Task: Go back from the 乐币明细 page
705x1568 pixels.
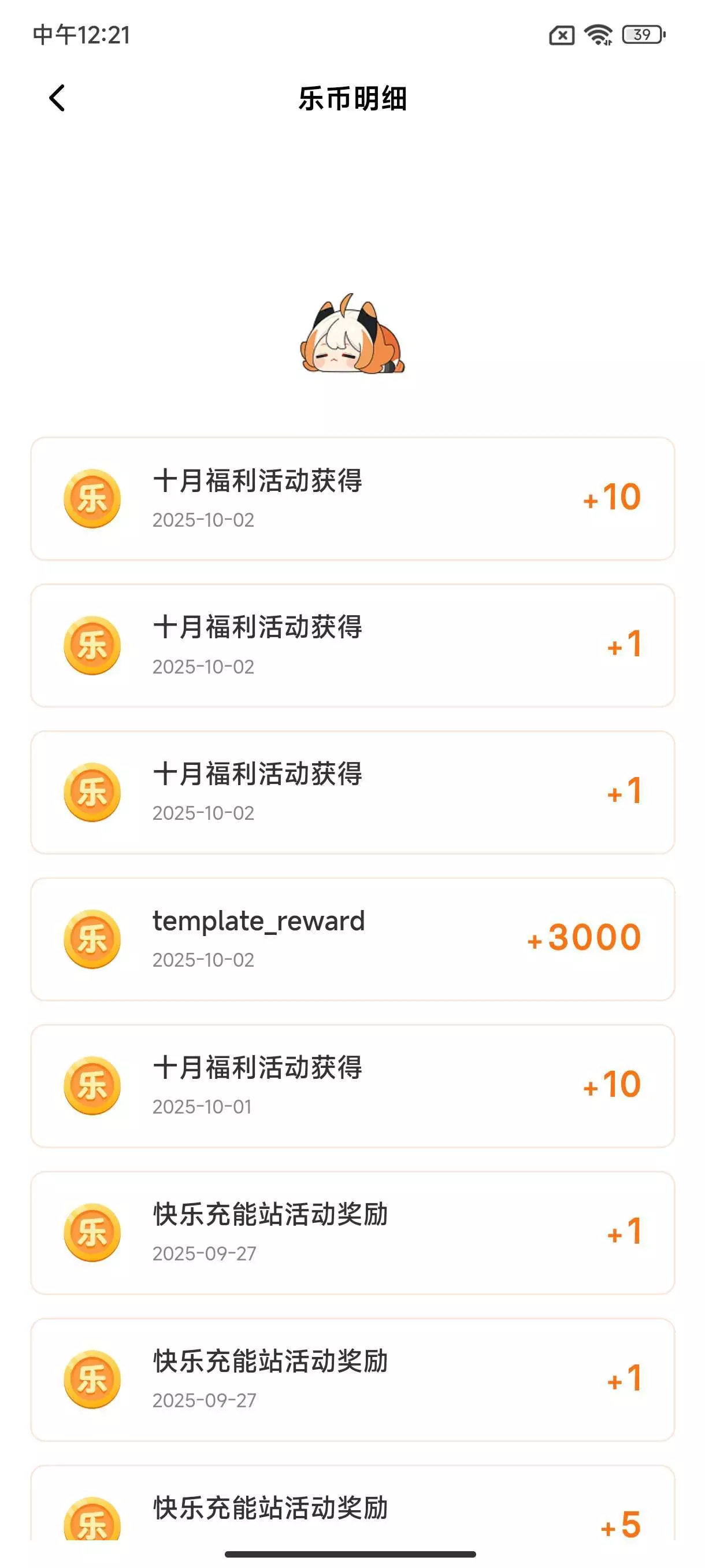Action: click(57, 98)
